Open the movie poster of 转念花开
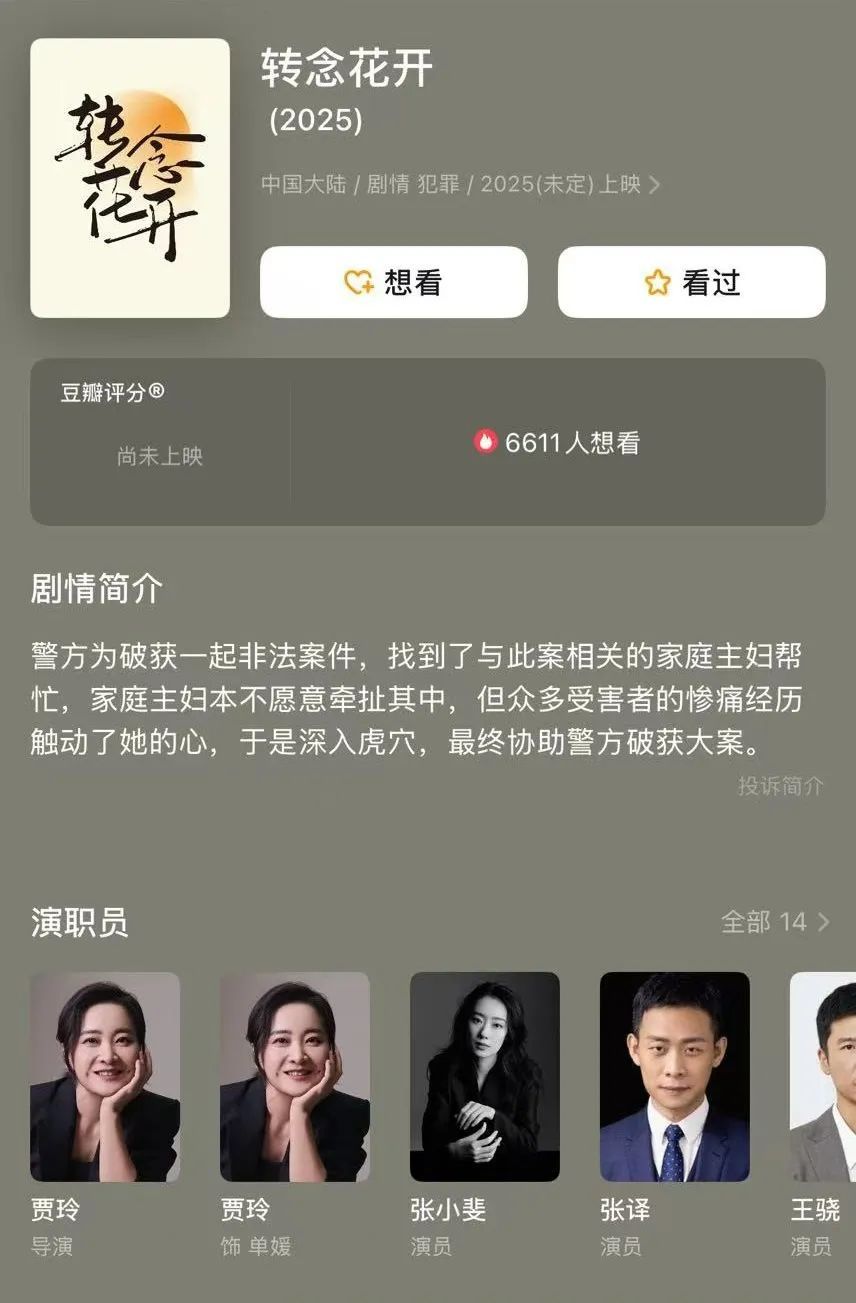Screen dimensions: 856x1303 (129, 175)
